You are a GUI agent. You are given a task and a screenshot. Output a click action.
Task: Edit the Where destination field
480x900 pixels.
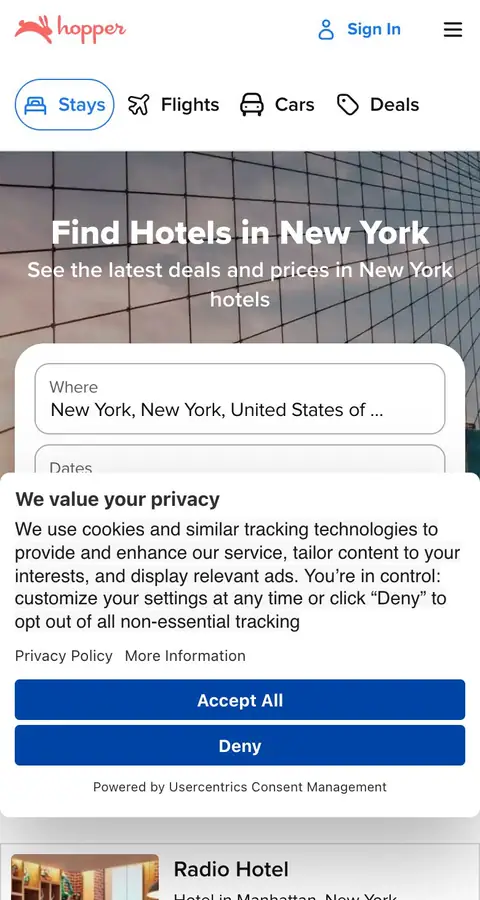point(240,399)
